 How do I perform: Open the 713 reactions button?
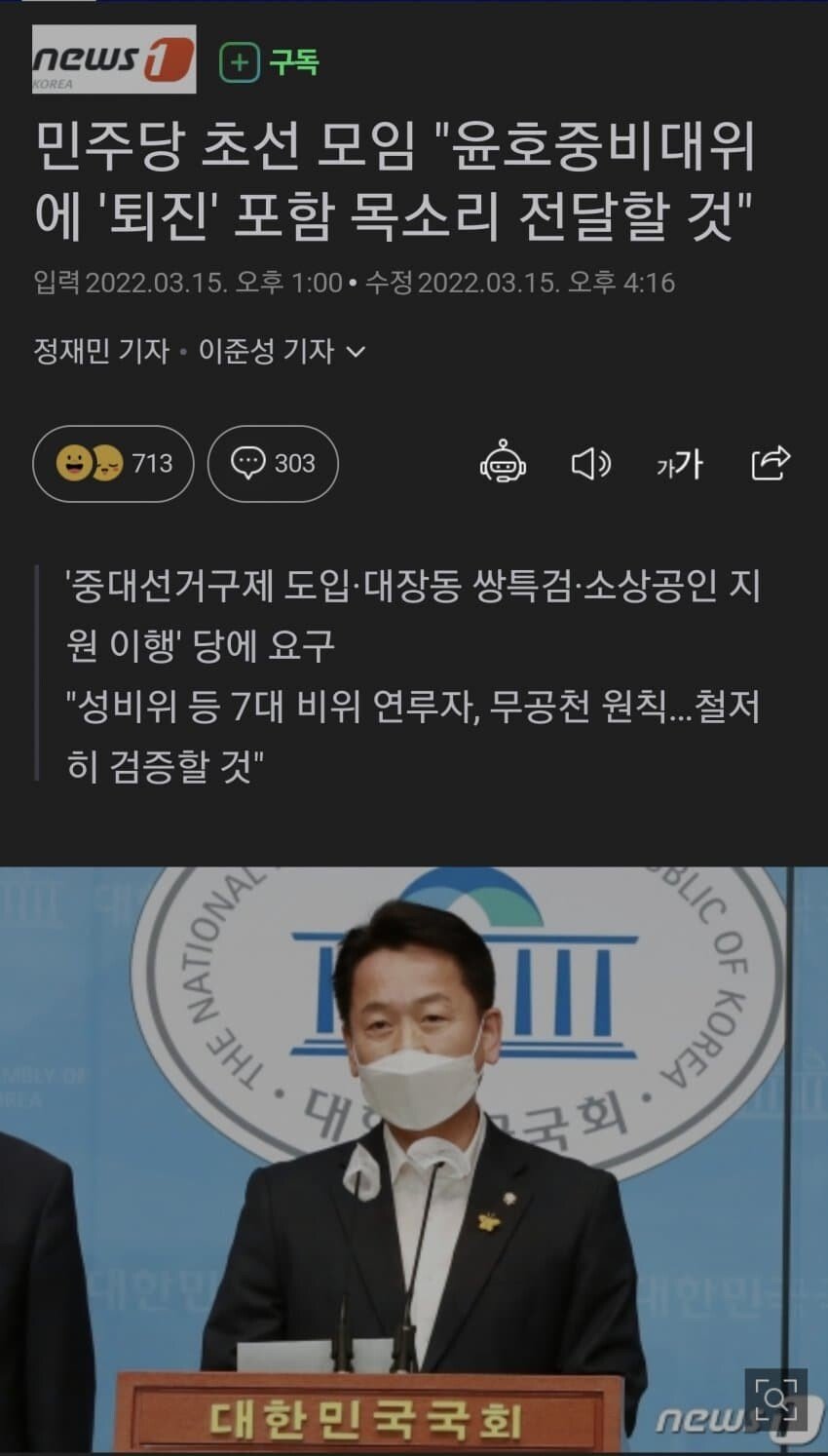point(114,463)
